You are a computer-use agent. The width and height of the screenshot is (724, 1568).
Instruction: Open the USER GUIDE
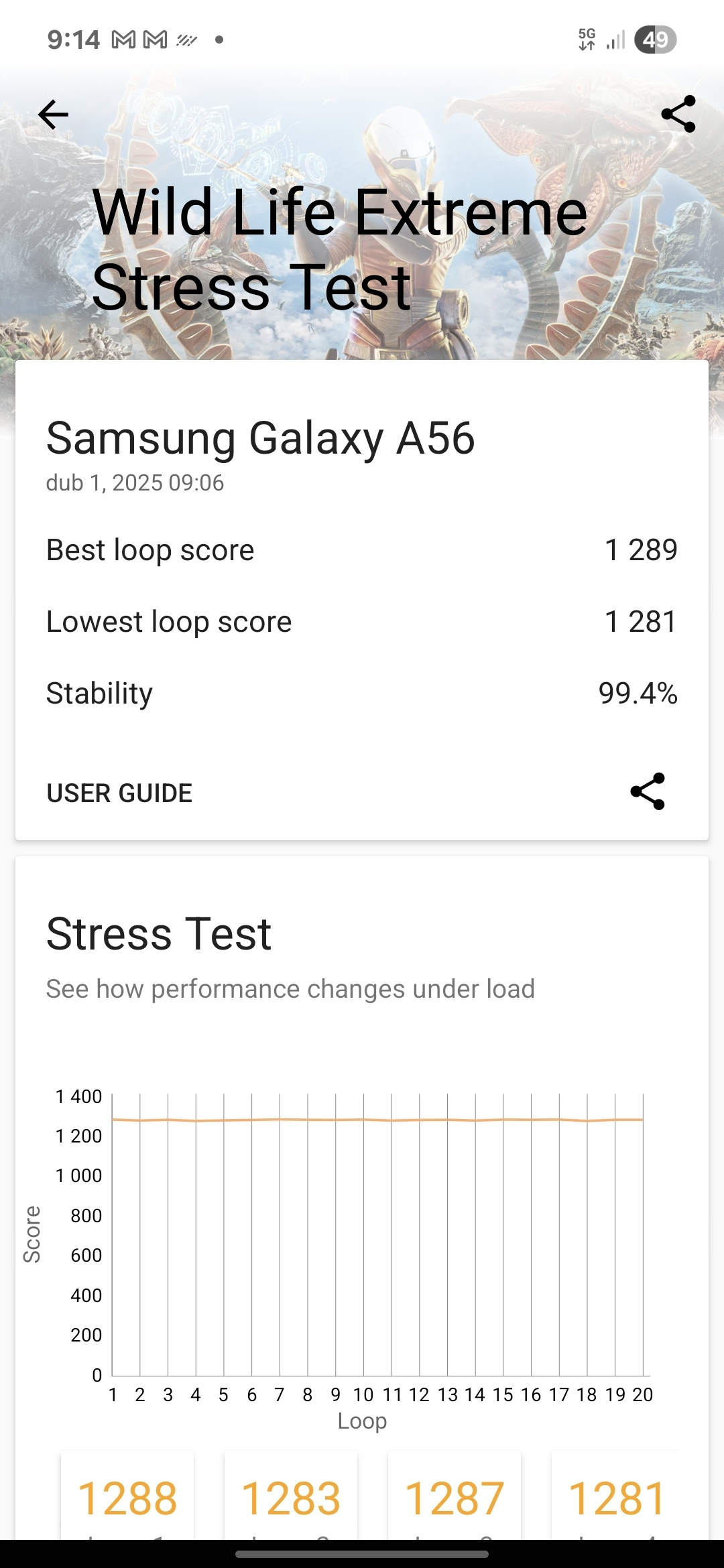(x=119, y=793)
